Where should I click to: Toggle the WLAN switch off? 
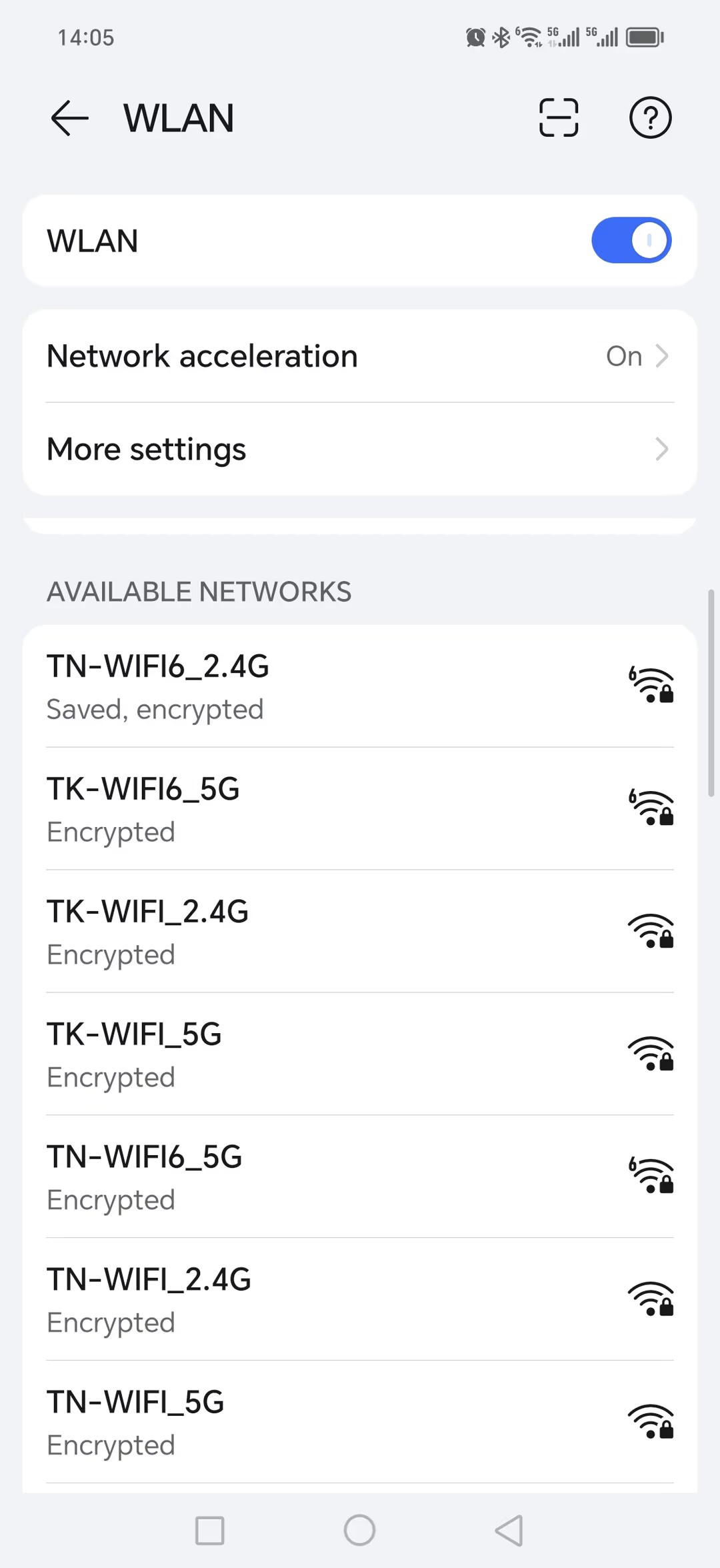(631, 240)
